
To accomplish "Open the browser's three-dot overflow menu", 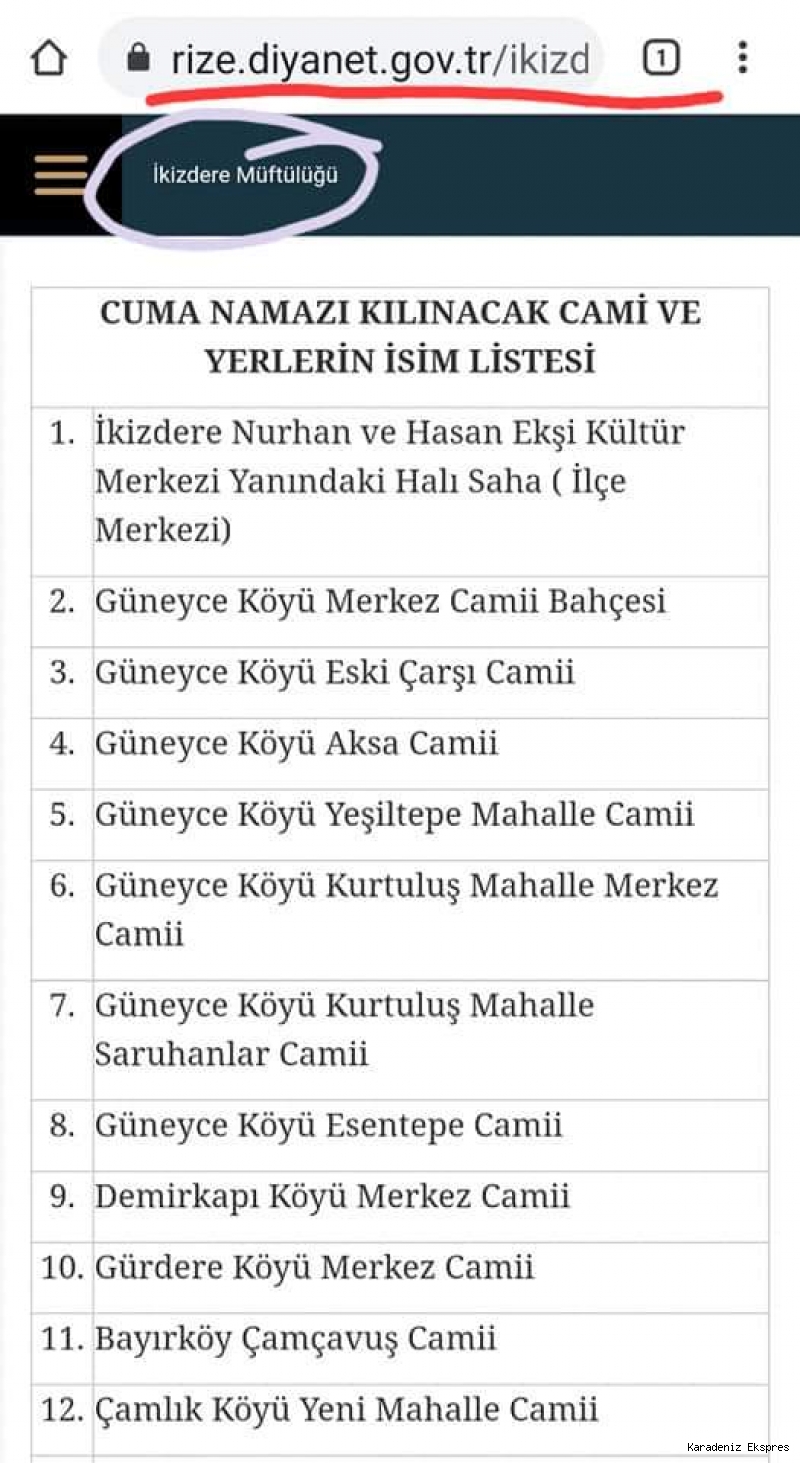I will coord(741,58).
